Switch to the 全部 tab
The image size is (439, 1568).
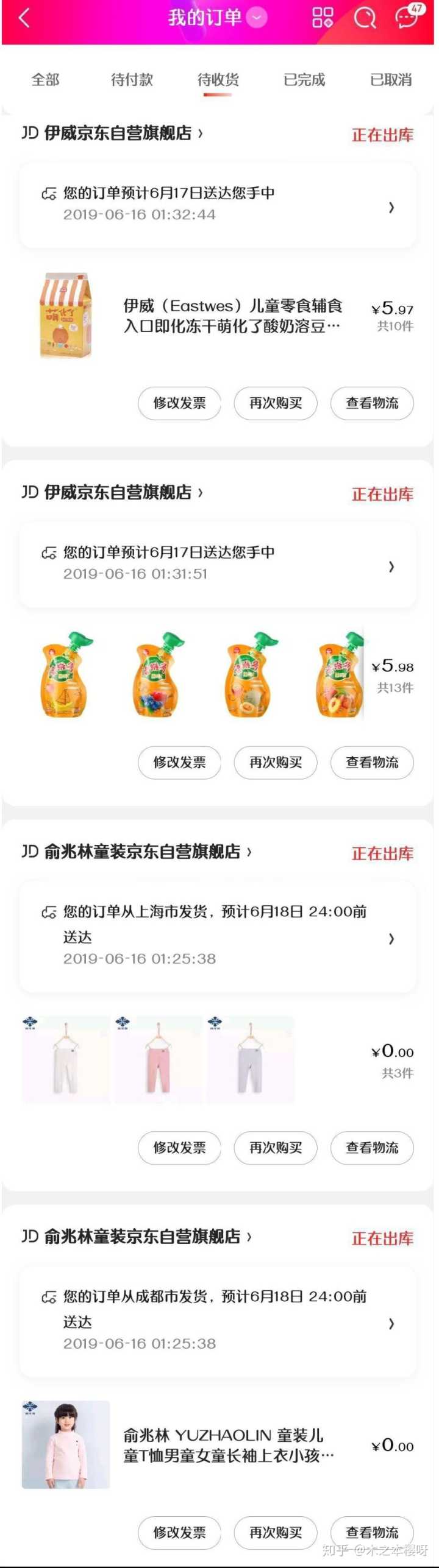pyautogui.click(x=45, y=80)
